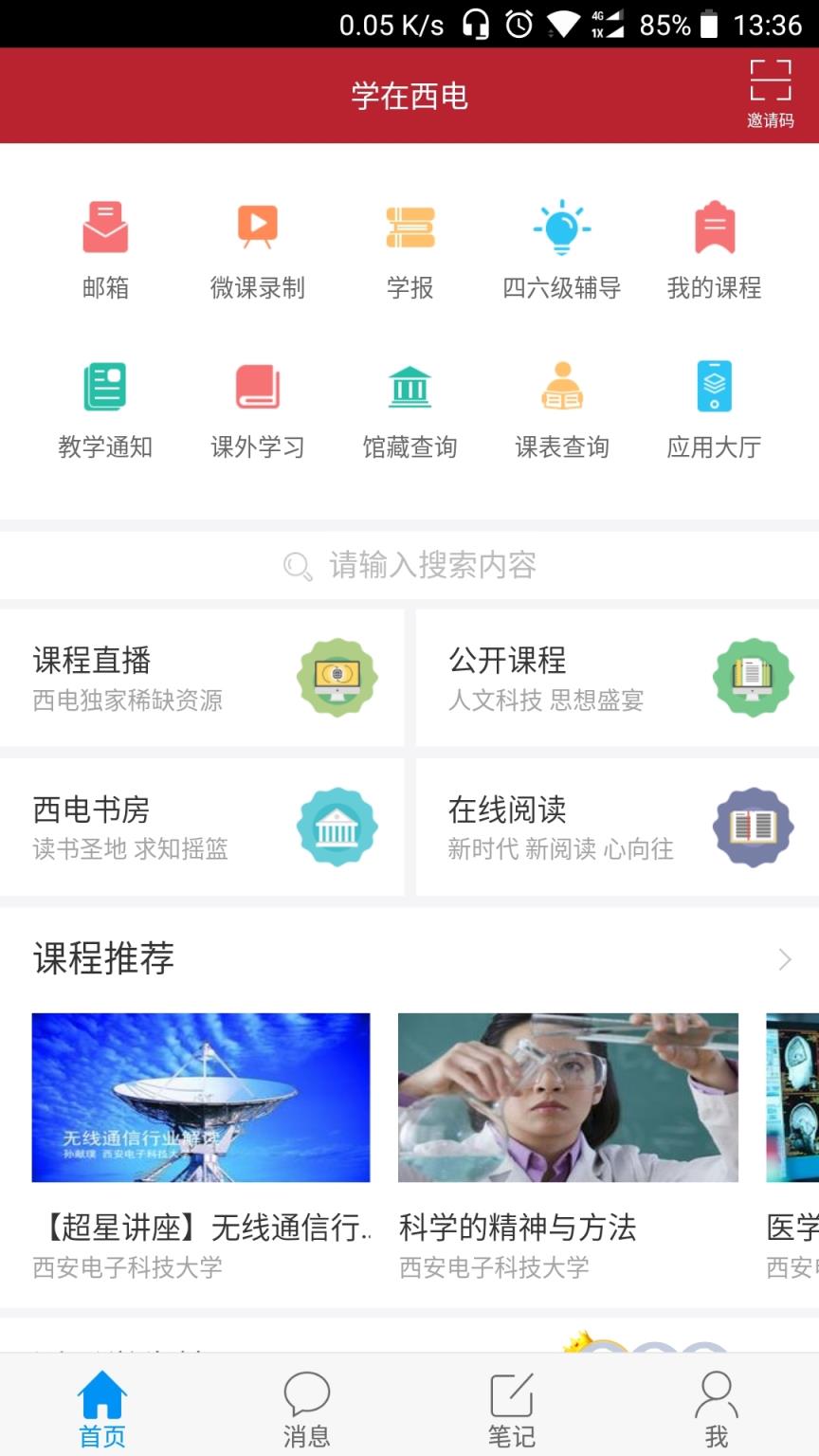Open the 科学的精神与方法 course thumbnail
This screenshot has width=819, height=1456.
tap(567, 1097)
